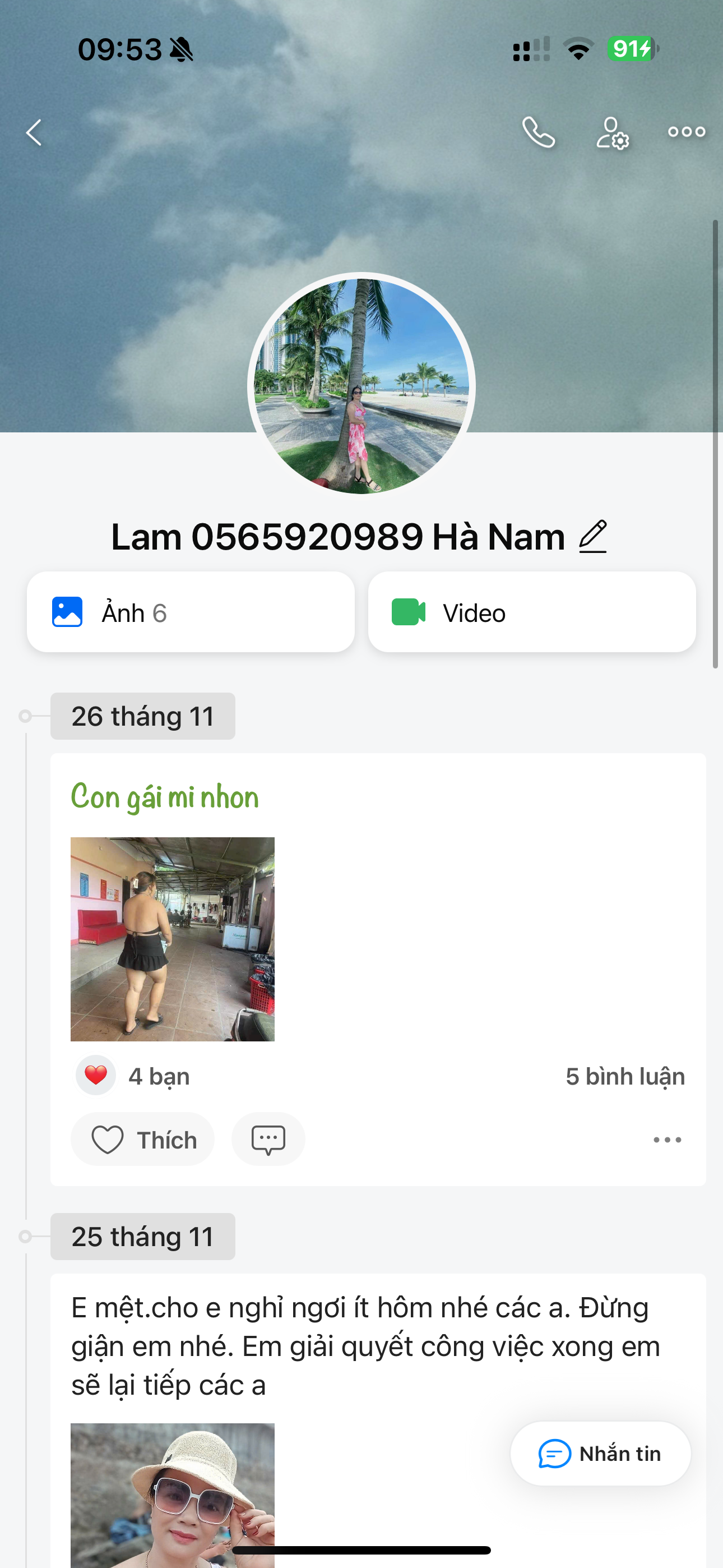View the 5 bình luận comments
The width and height of the screenshot is (723, 1568).
coord(625,1076)
